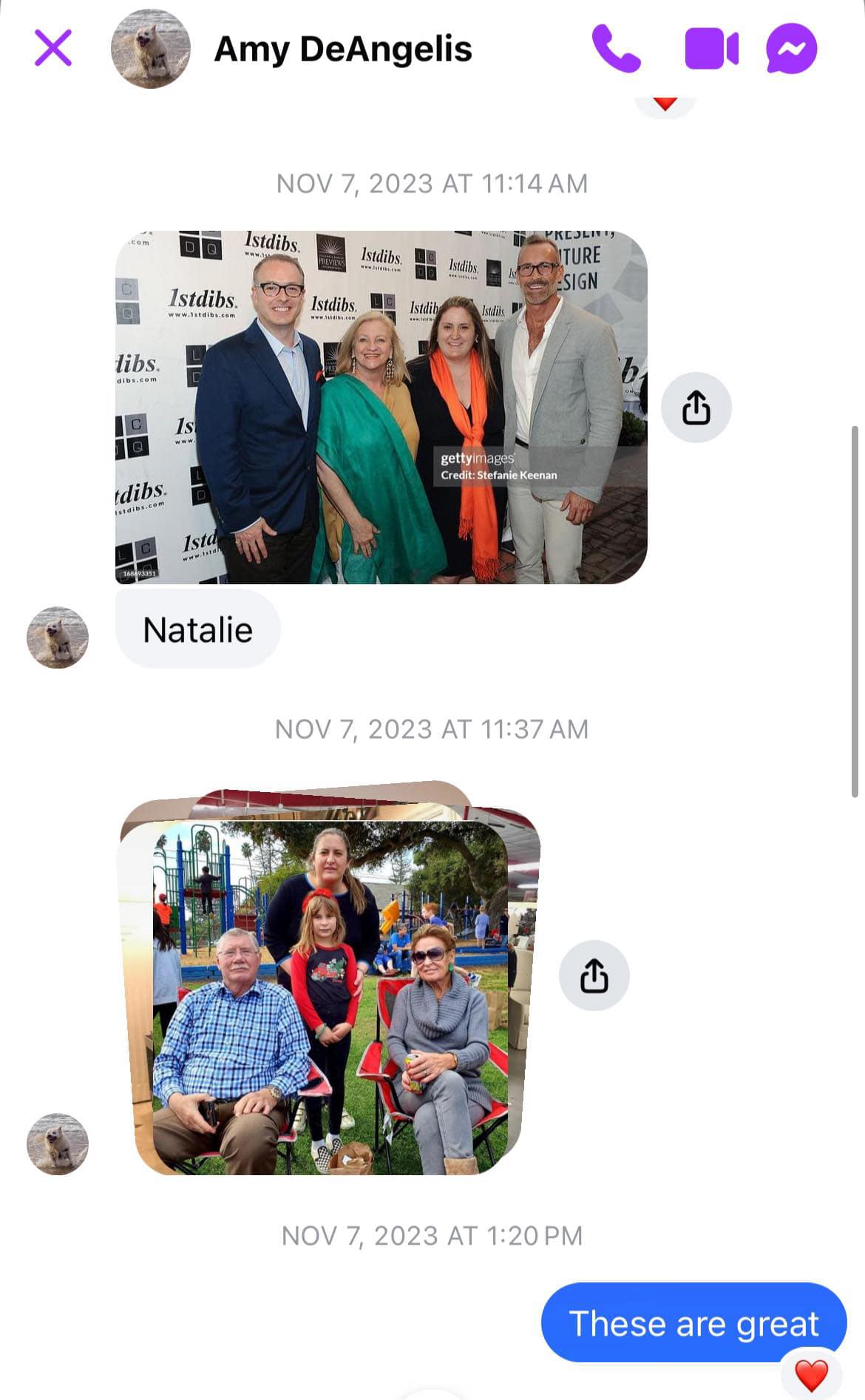Start a video call with Amy
This screenshot has height=1400, width=865.
pyautogui.click(x=711, y=49)
